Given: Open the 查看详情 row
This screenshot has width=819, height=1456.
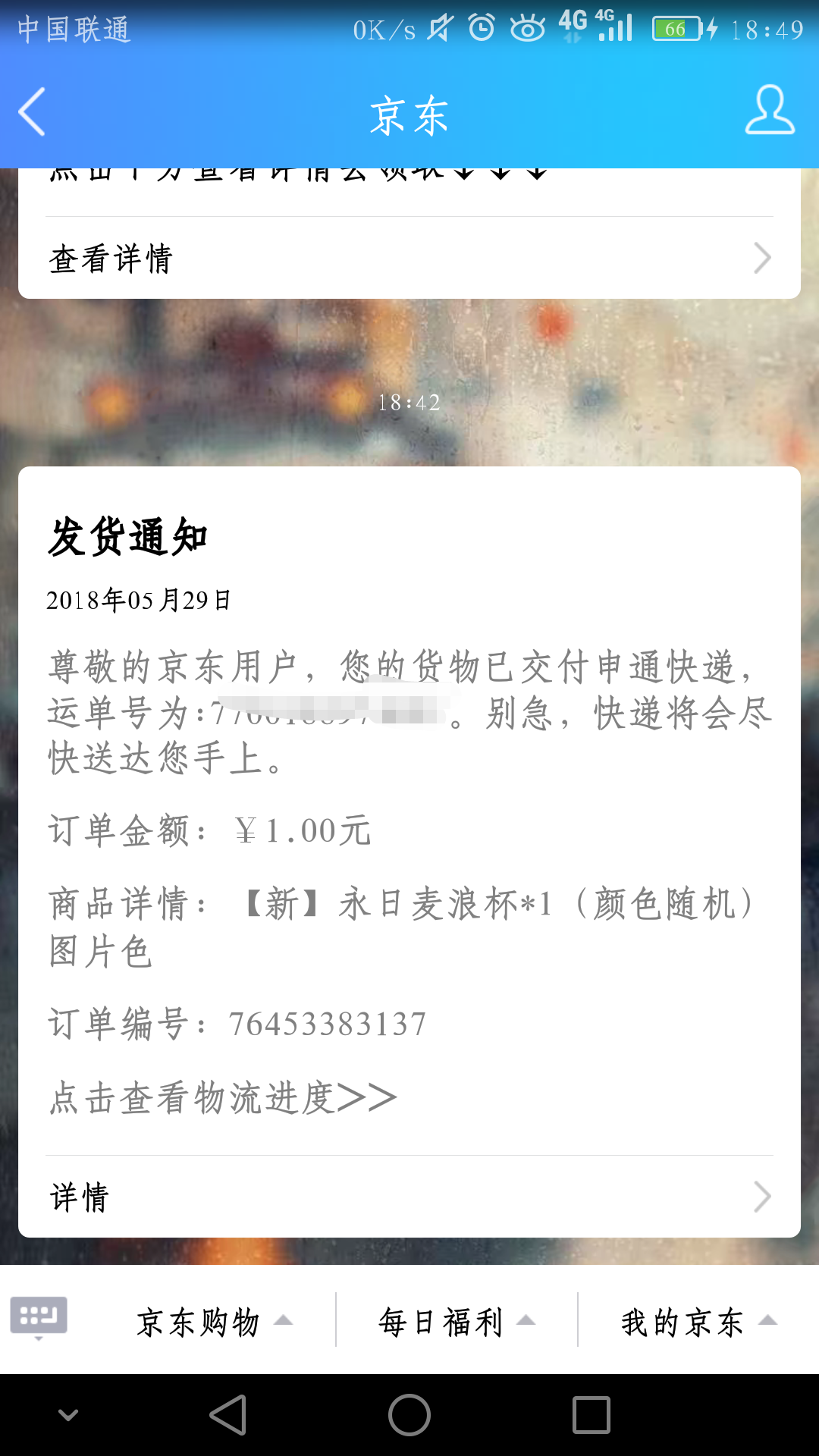Looking at the screenshot, I should [409, 259].
